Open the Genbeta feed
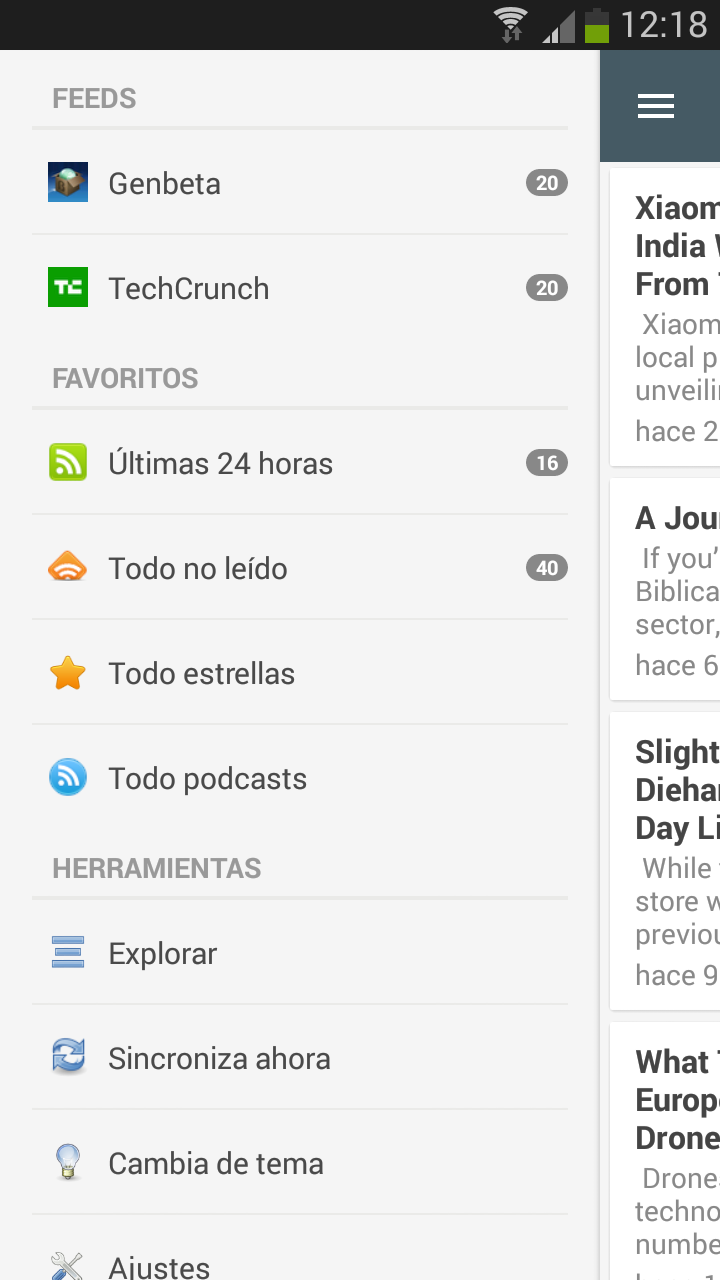 [300, 183]
